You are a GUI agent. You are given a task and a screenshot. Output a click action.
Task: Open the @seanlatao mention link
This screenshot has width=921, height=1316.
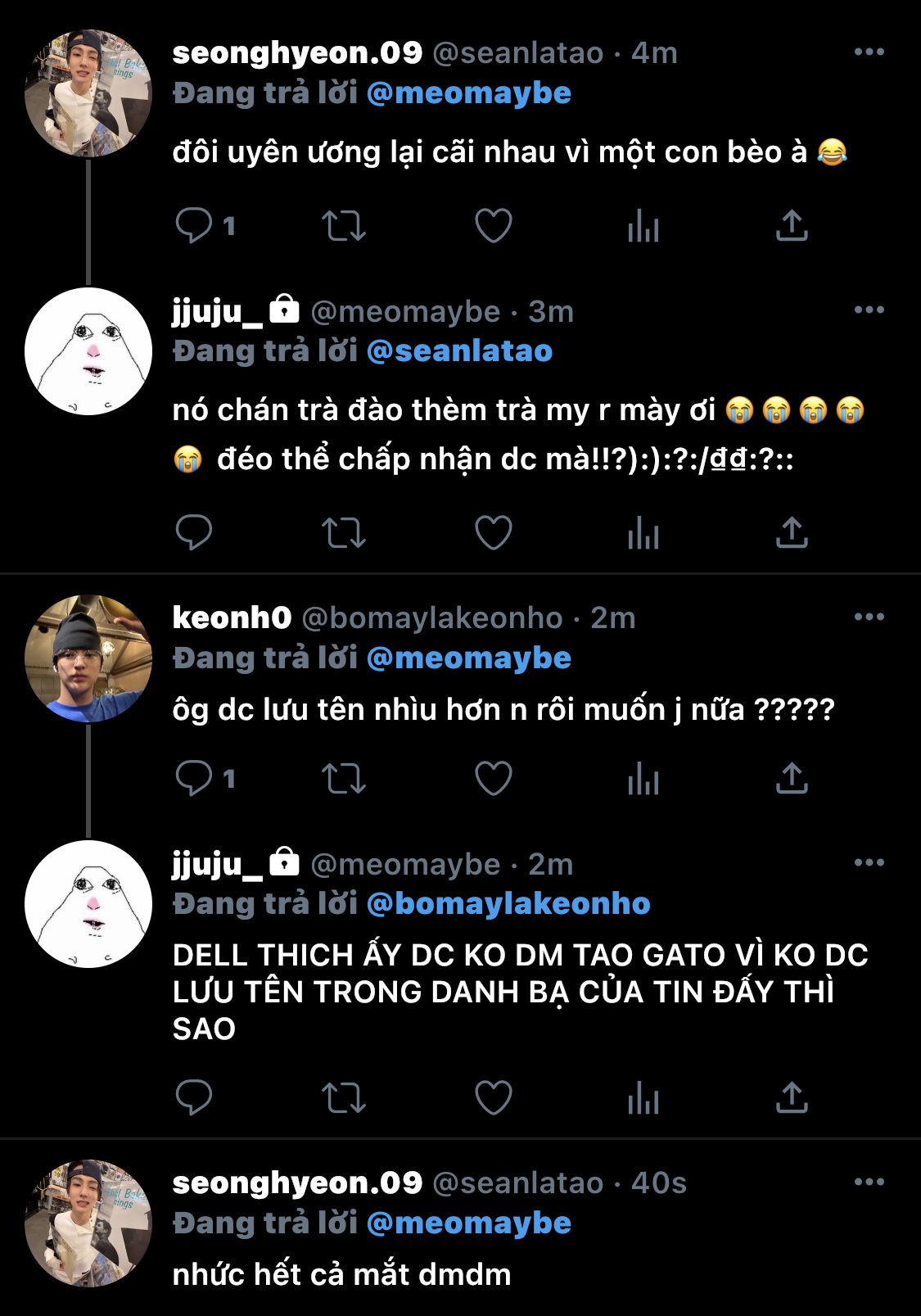point(459,351)
